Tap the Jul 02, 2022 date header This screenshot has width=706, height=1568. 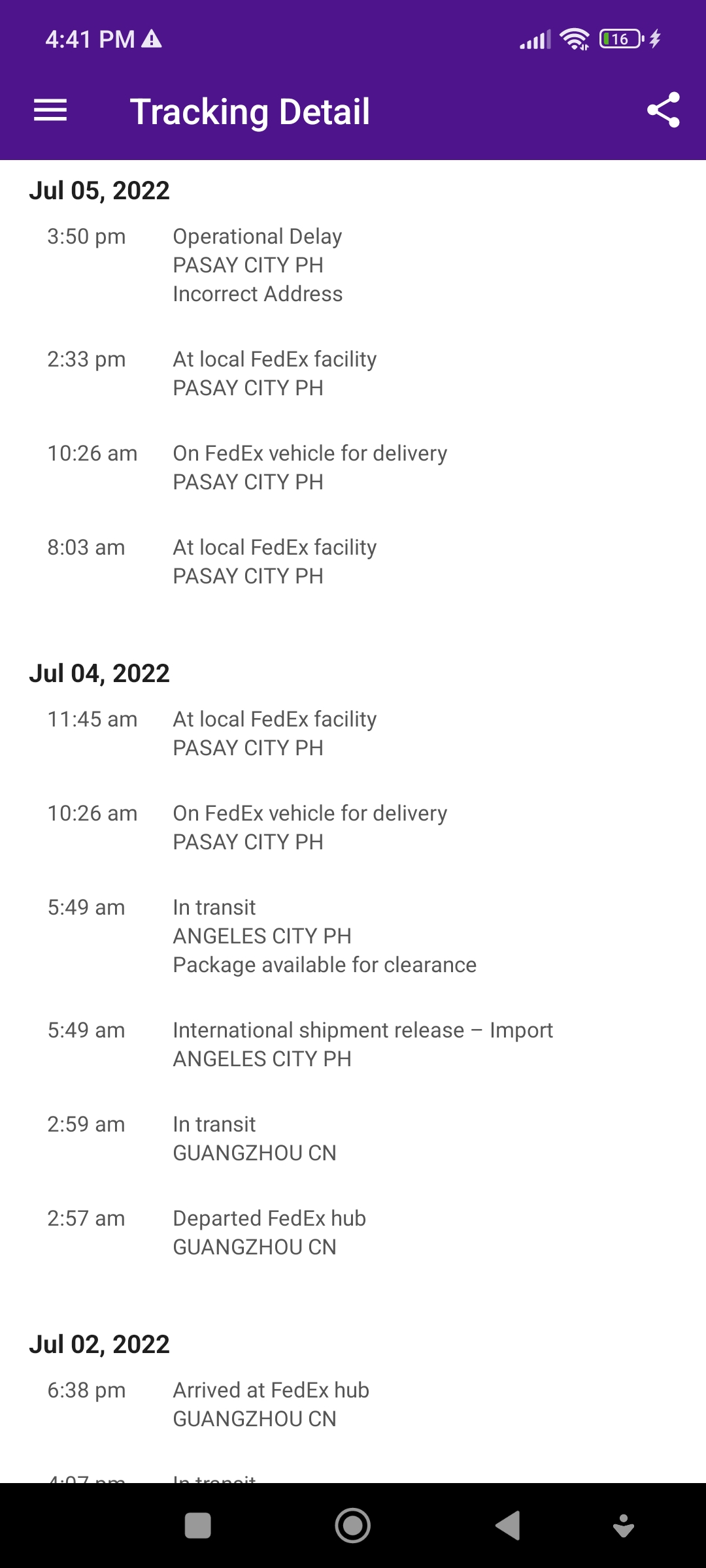click(x=99, y=1344)
